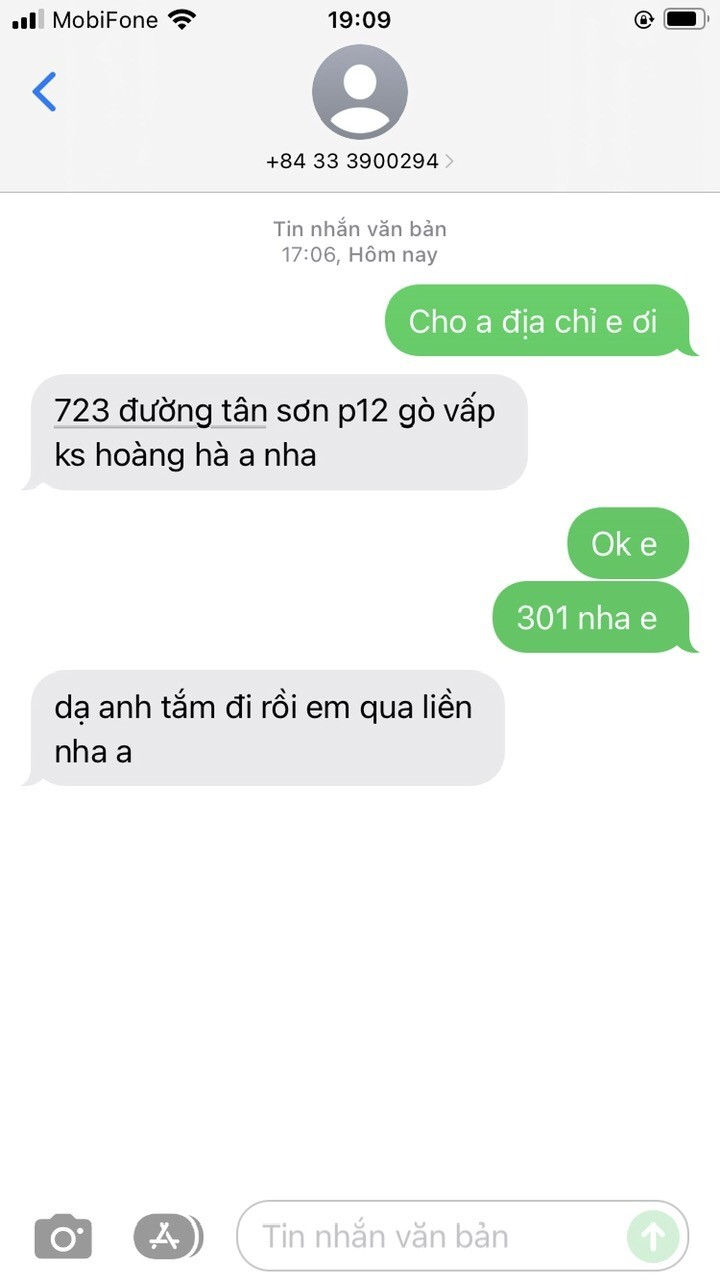The height and width of the screenshot is (1280, 720).
Task: Go back to the messages list
Action: point(44,92)
